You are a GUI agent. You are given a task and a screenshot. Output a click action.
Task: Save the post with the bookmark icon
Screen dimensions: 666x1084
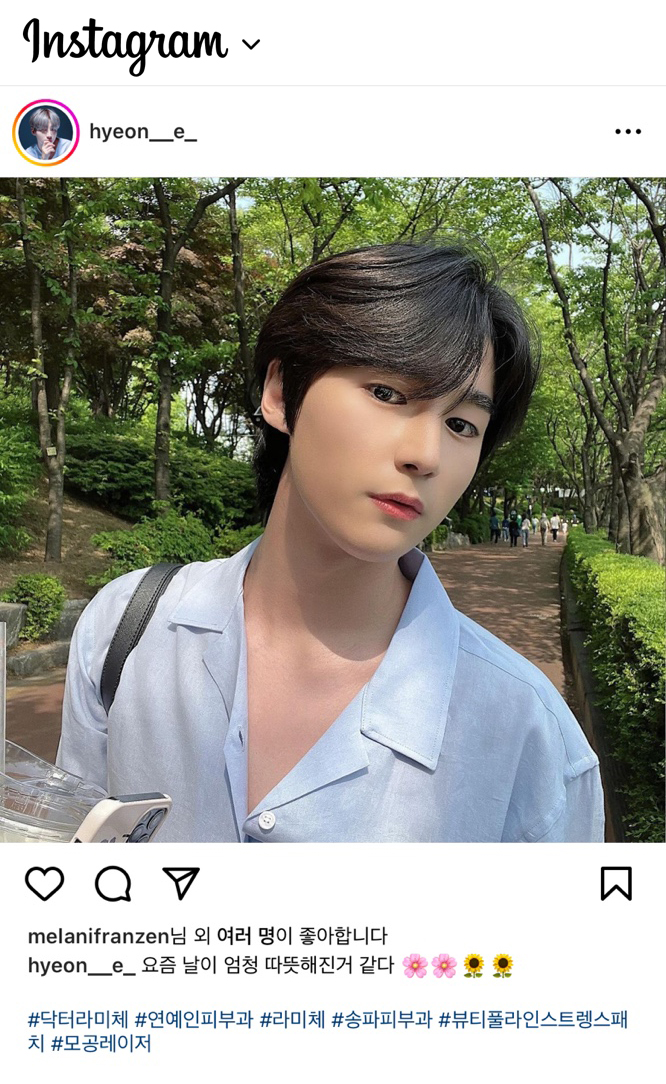tap(616, 883)
